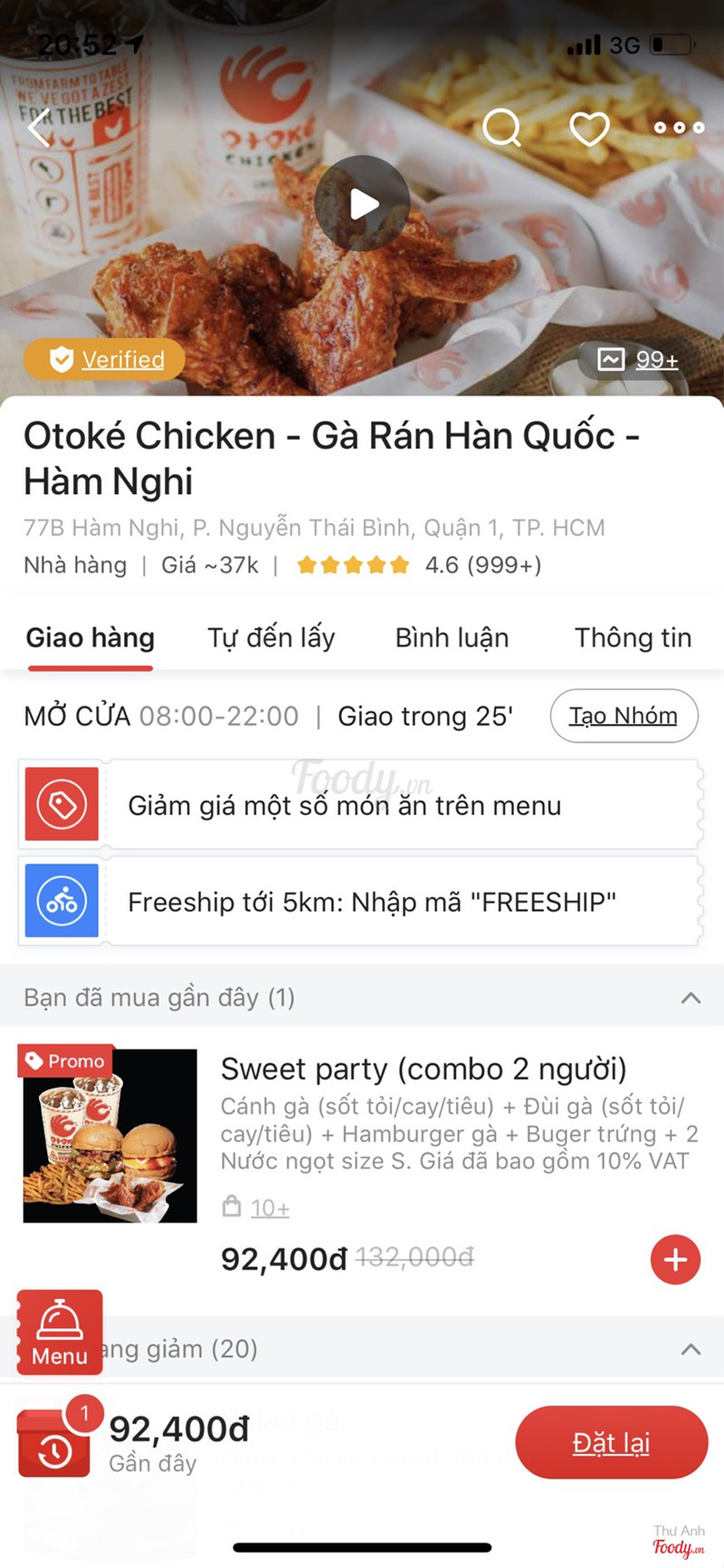The height and width of the screenshot is (1568, 724).
Task: Select the Giao hàng tab
Action: [90, 638]
